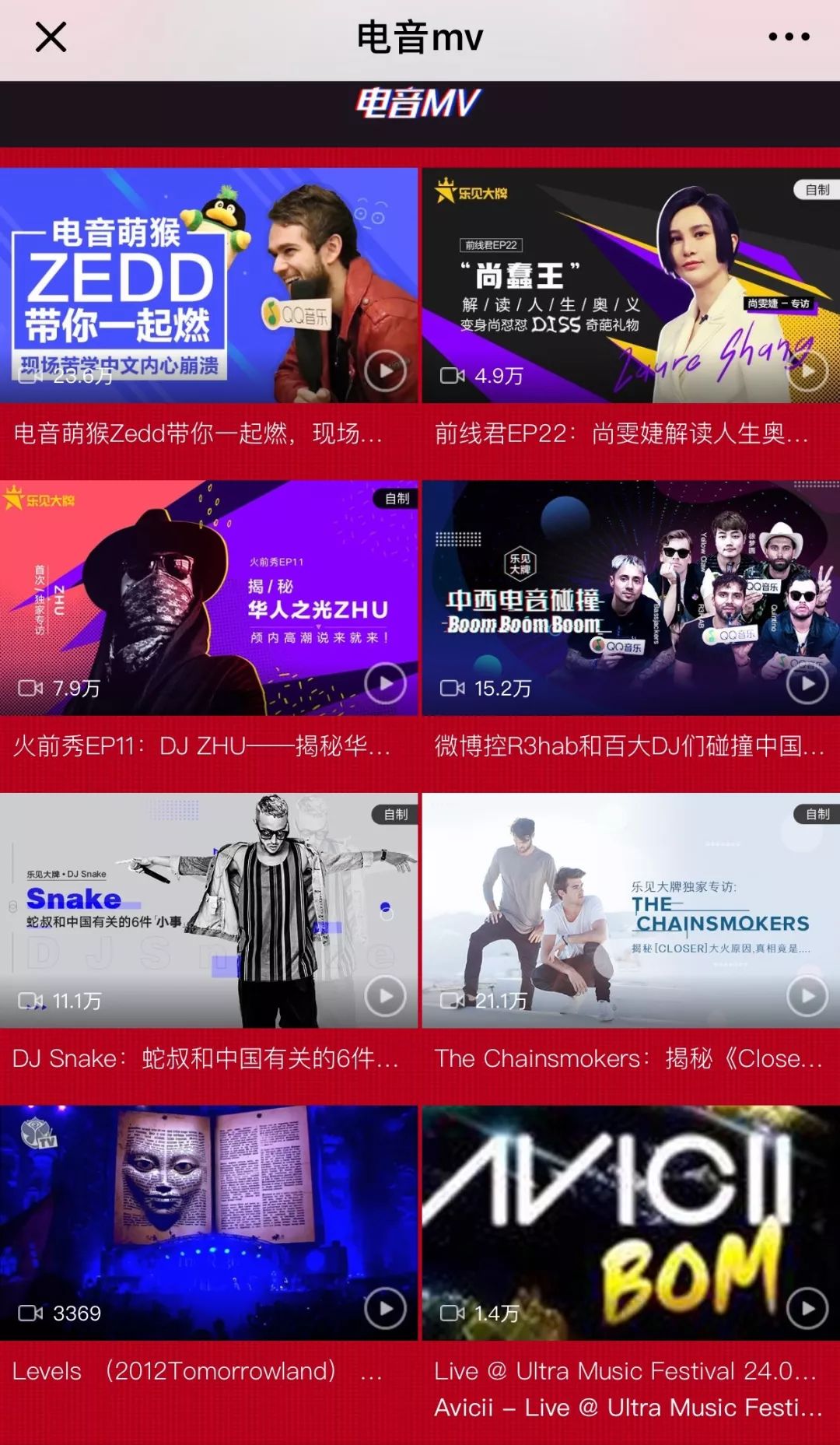Open the 前线君EP22 尚雯婕 video
The width and height of the screenshot is (840, 1445).
tap(631, 285)
